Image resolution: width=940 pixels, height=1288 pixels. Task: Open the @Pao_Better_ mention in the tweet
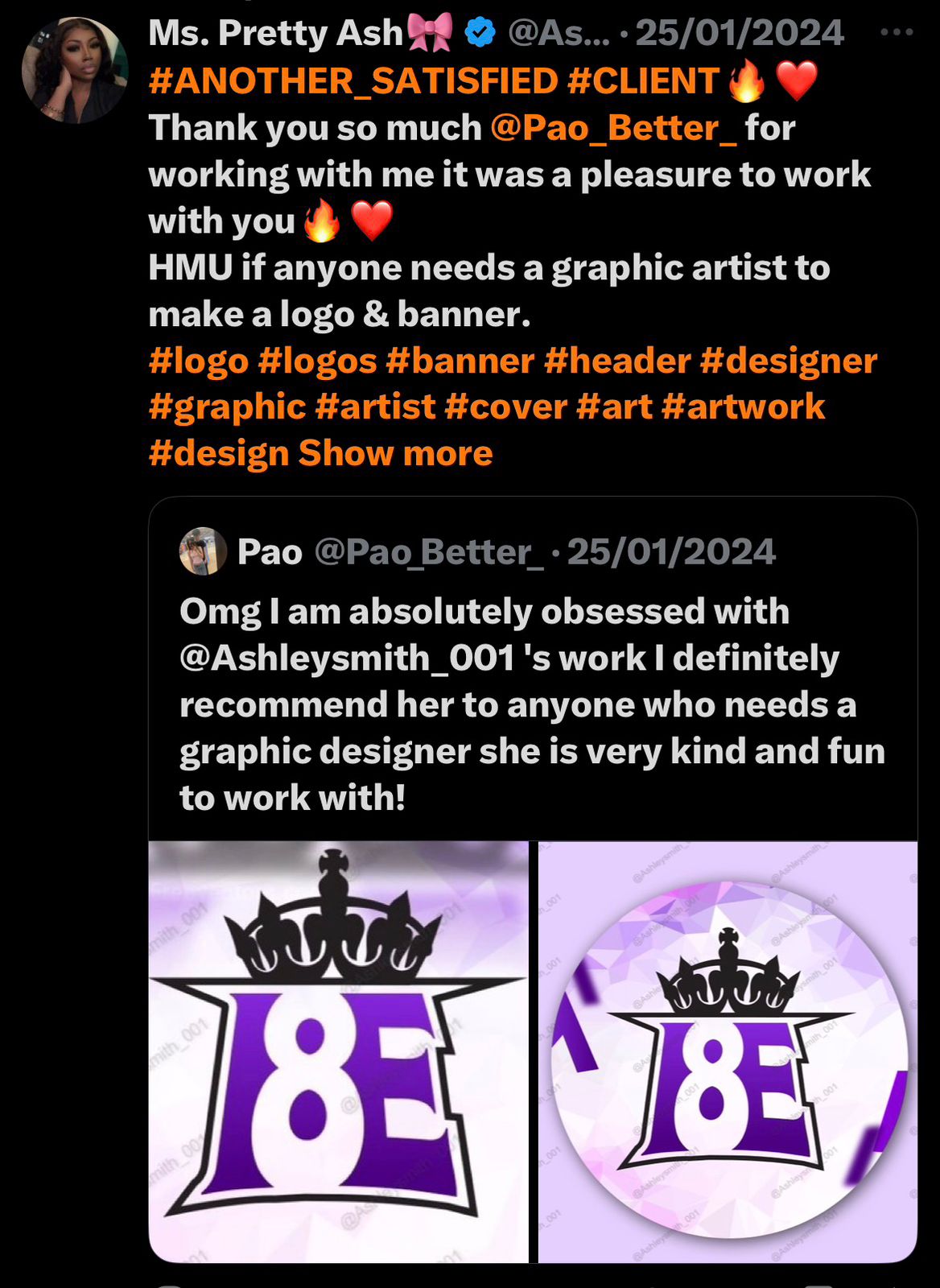click(x=612, y=128)
